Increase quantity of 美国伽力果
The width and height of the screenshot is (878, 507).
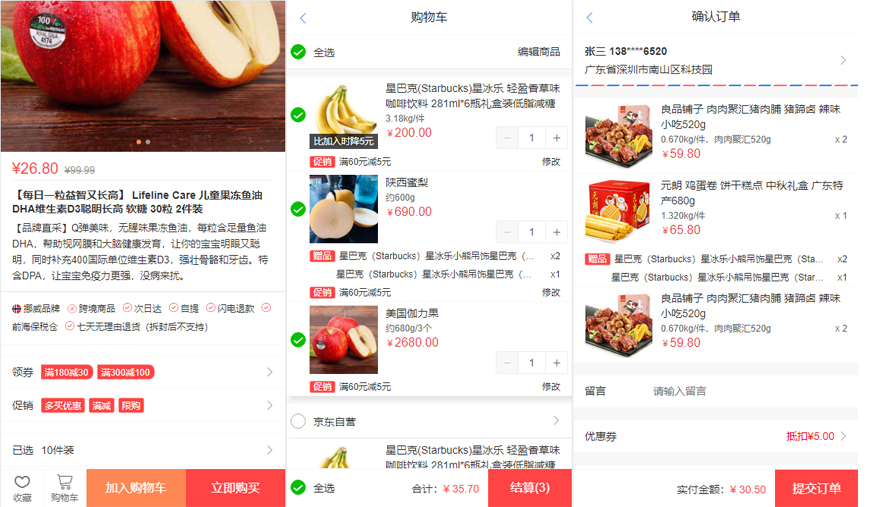click(x=557, y=363)
